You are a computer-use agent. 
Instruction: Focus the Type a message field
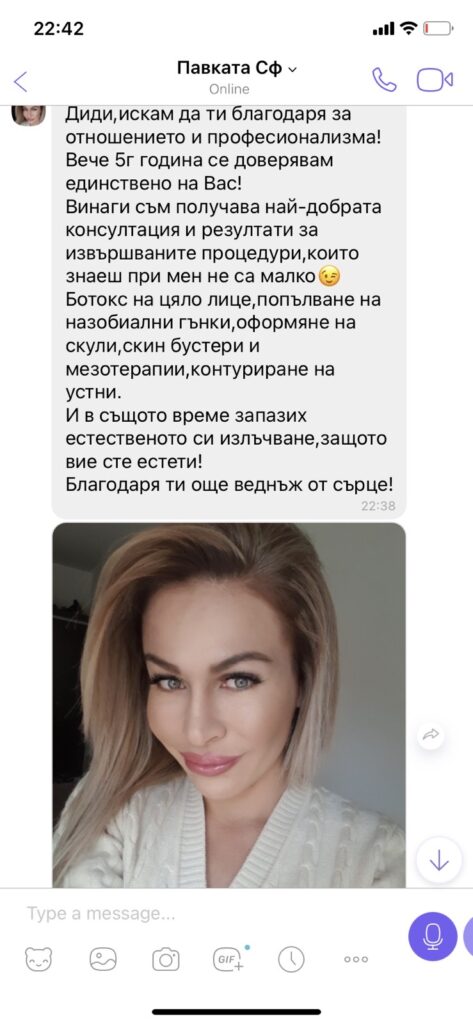click(x=209, y=913)
